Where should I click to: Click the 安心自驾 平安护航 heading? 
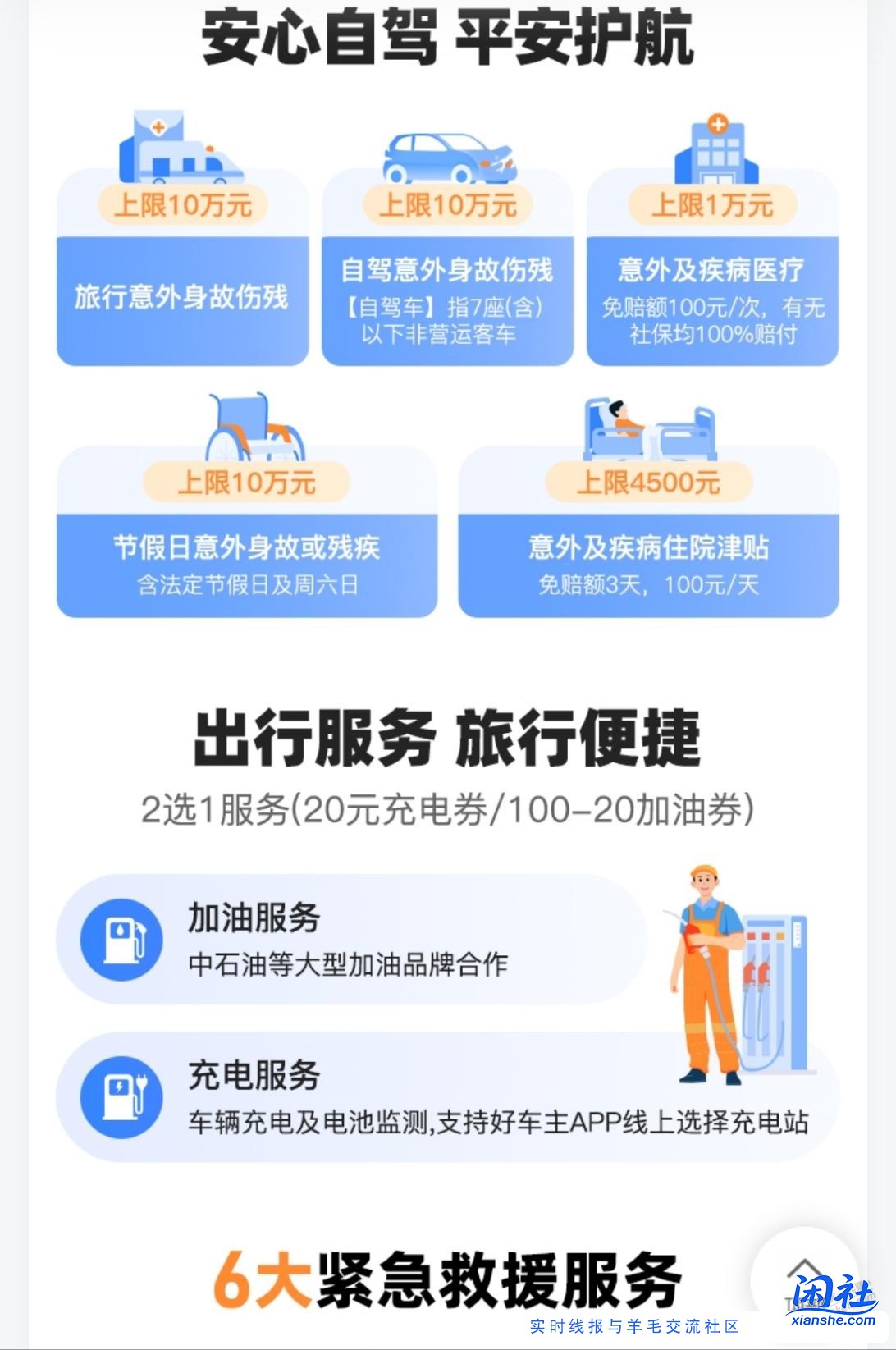448,39
